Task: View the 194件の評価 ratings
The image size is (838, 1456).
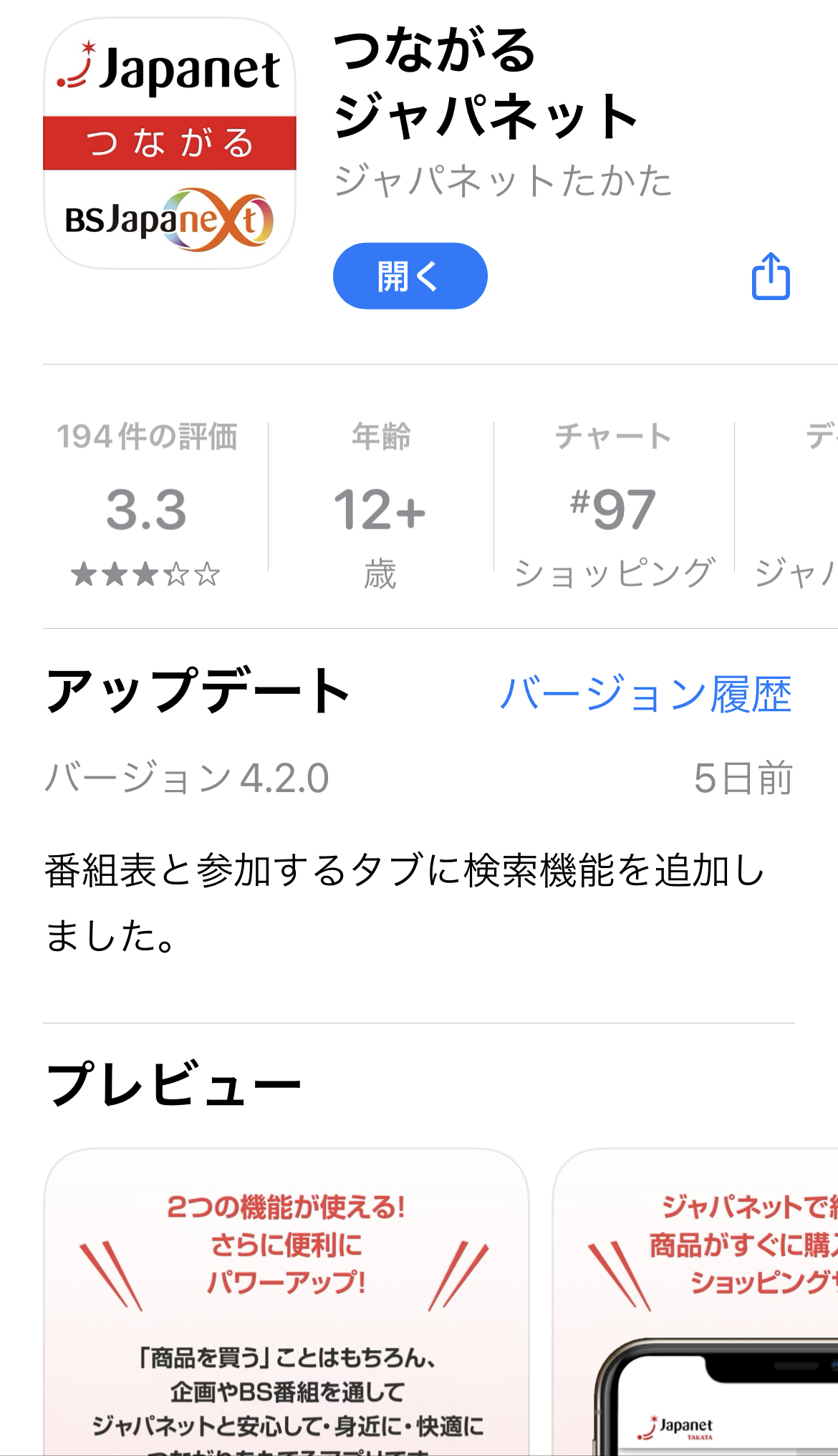Action: click(x=147, y=505)
